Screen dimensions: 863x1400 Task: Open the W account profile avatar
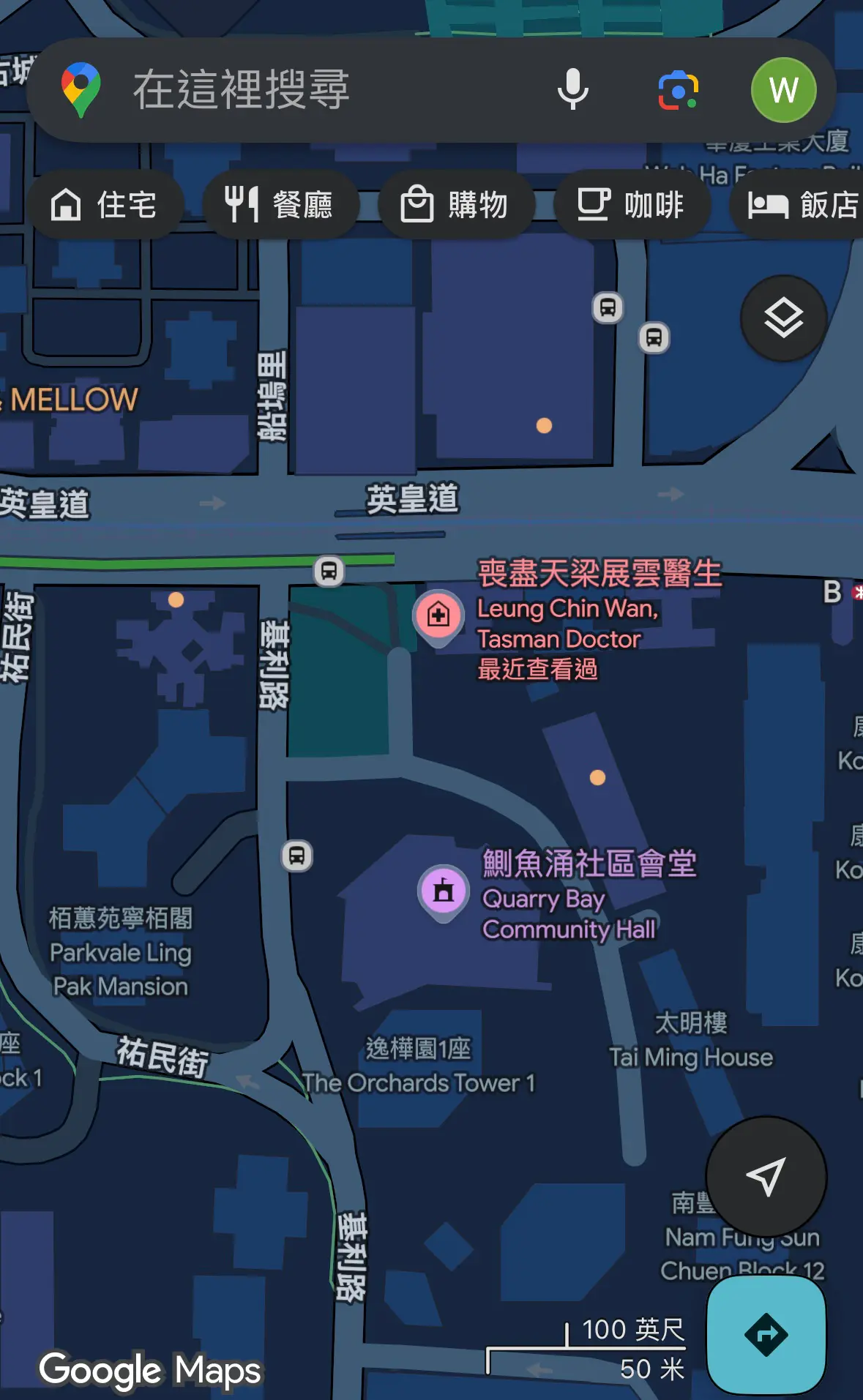click(x=783, y=90)
